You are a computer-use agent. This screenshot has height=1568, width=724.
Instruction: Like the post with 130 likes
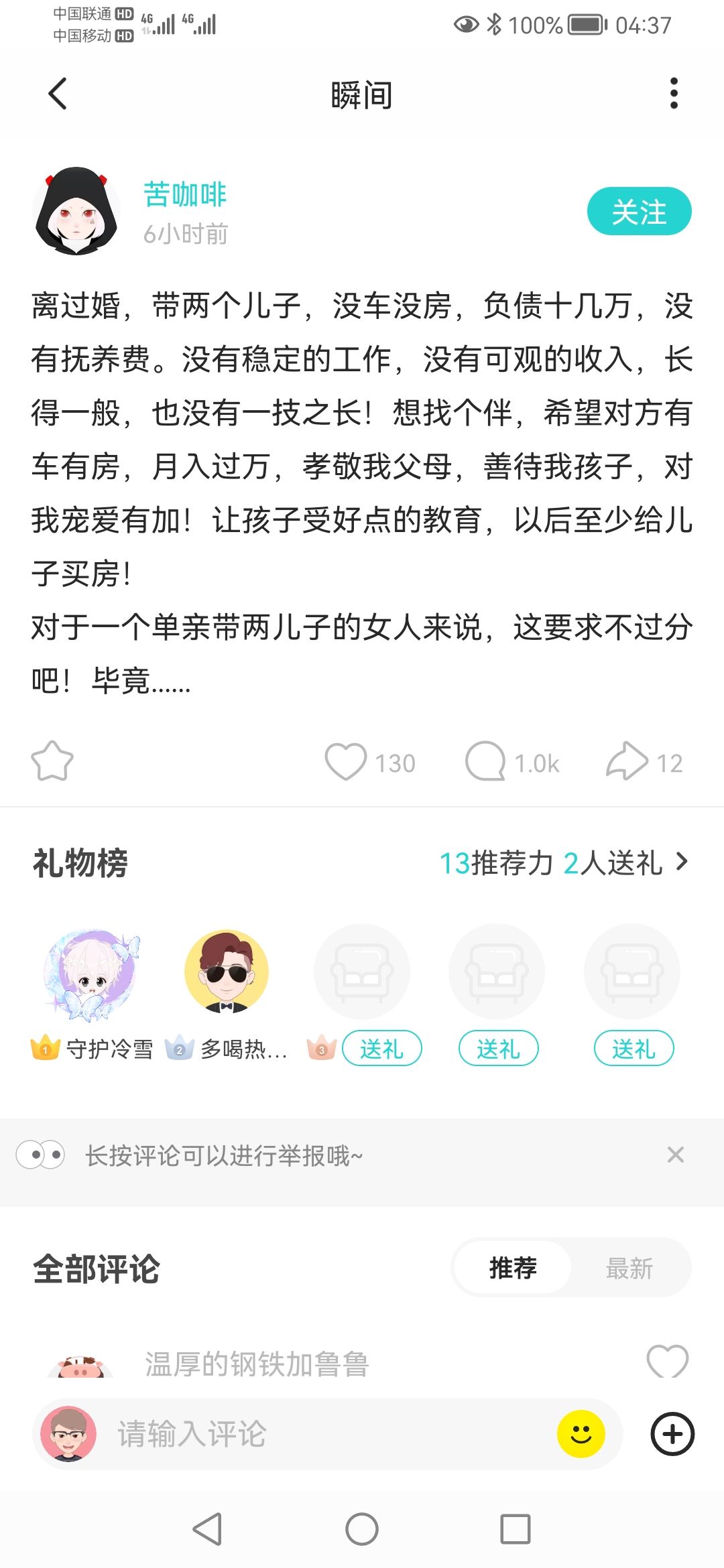[346, 762]
